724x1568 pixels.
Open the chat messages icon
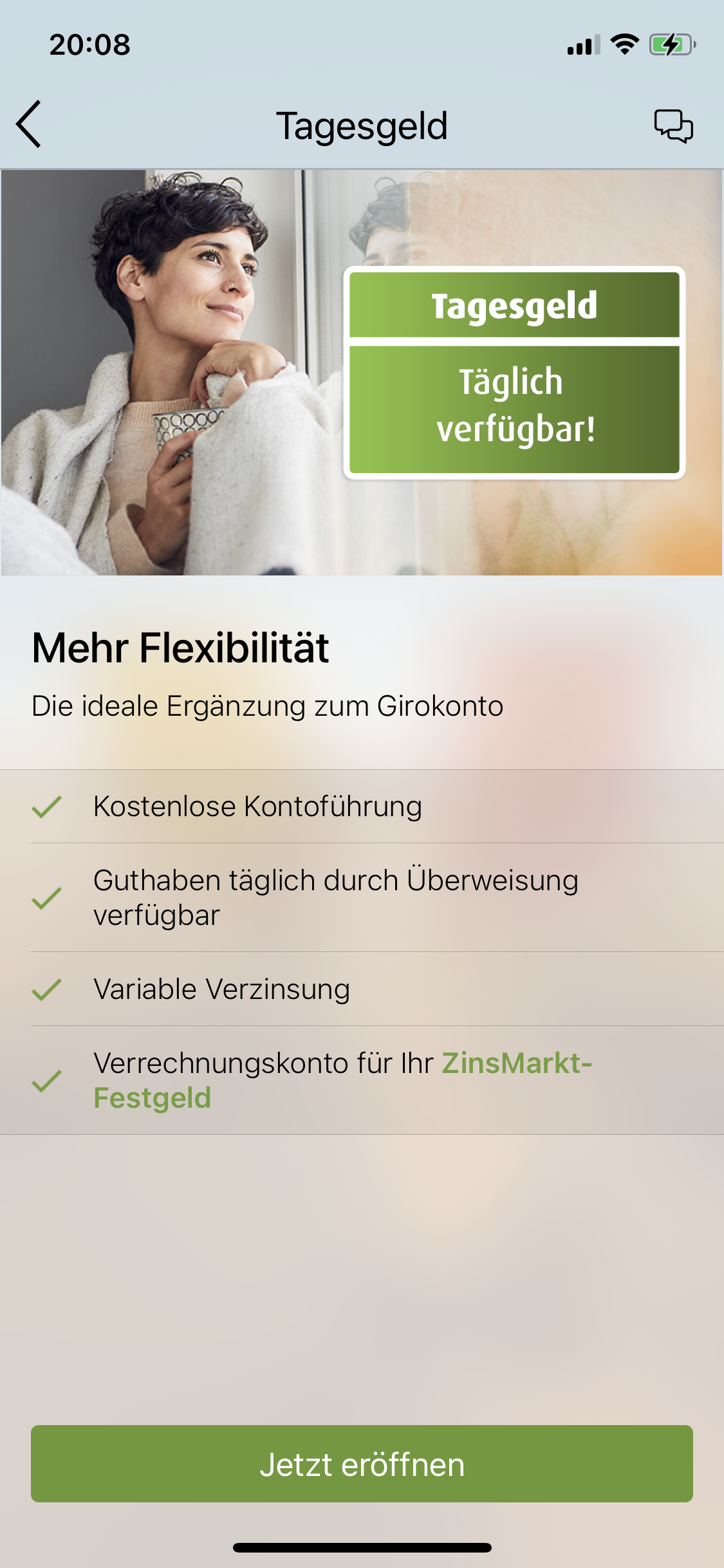(x=673, y=126)
